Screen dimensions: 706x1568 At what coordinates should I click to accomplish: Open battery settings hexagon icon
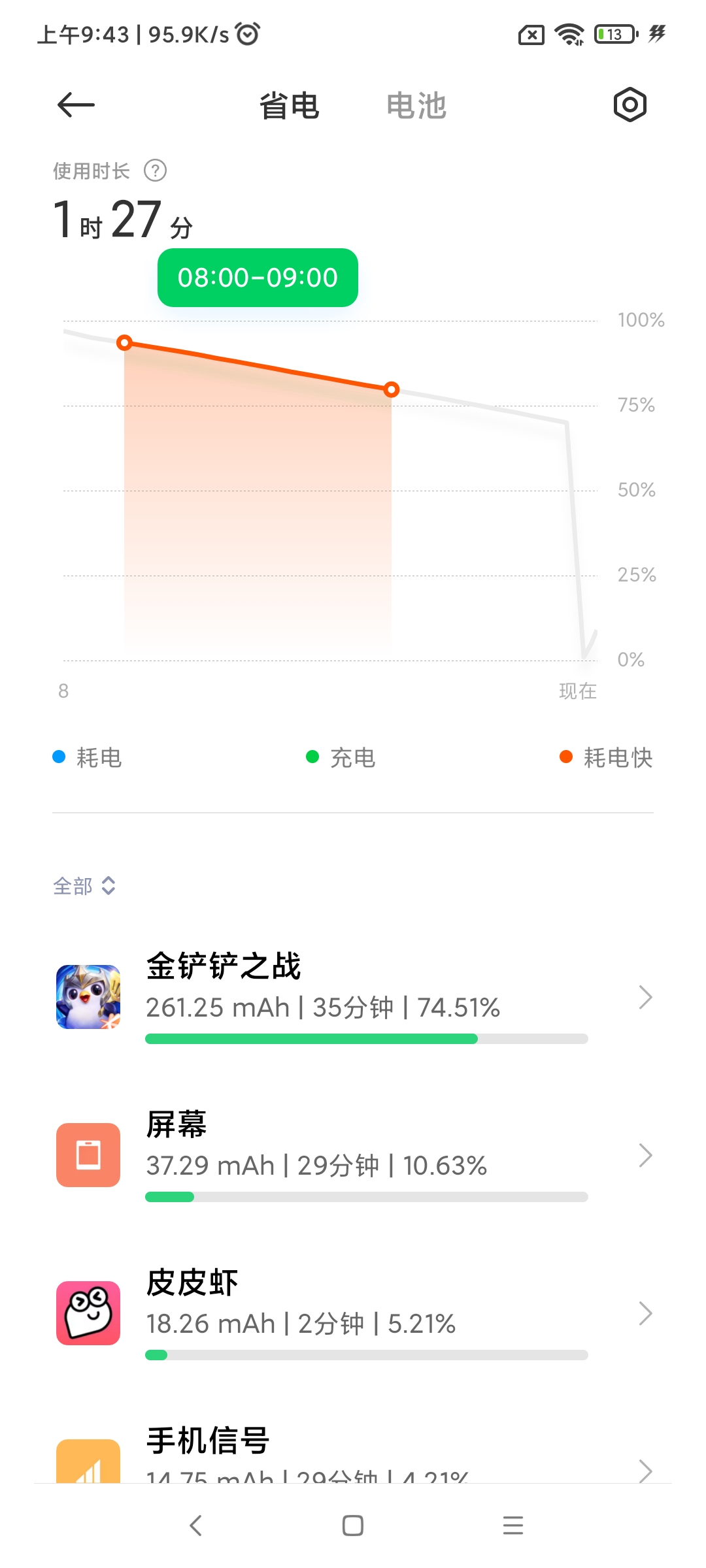click(630, 105)
